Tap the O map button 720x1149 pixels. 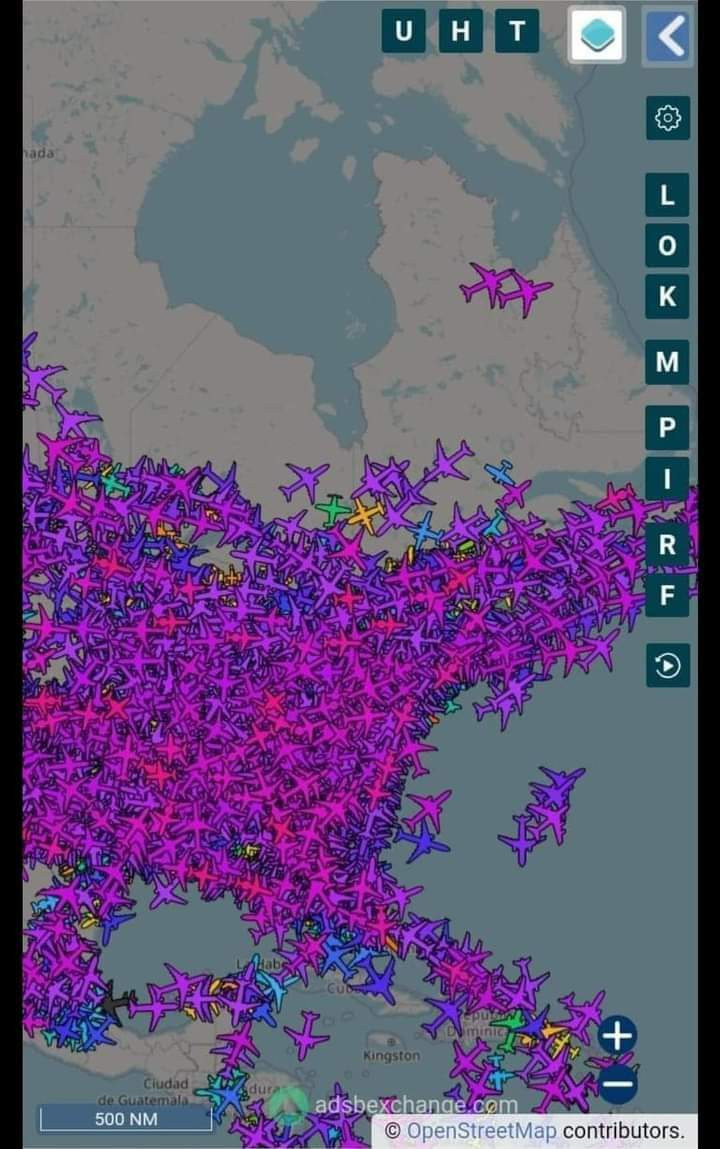[x=667, y=245]
